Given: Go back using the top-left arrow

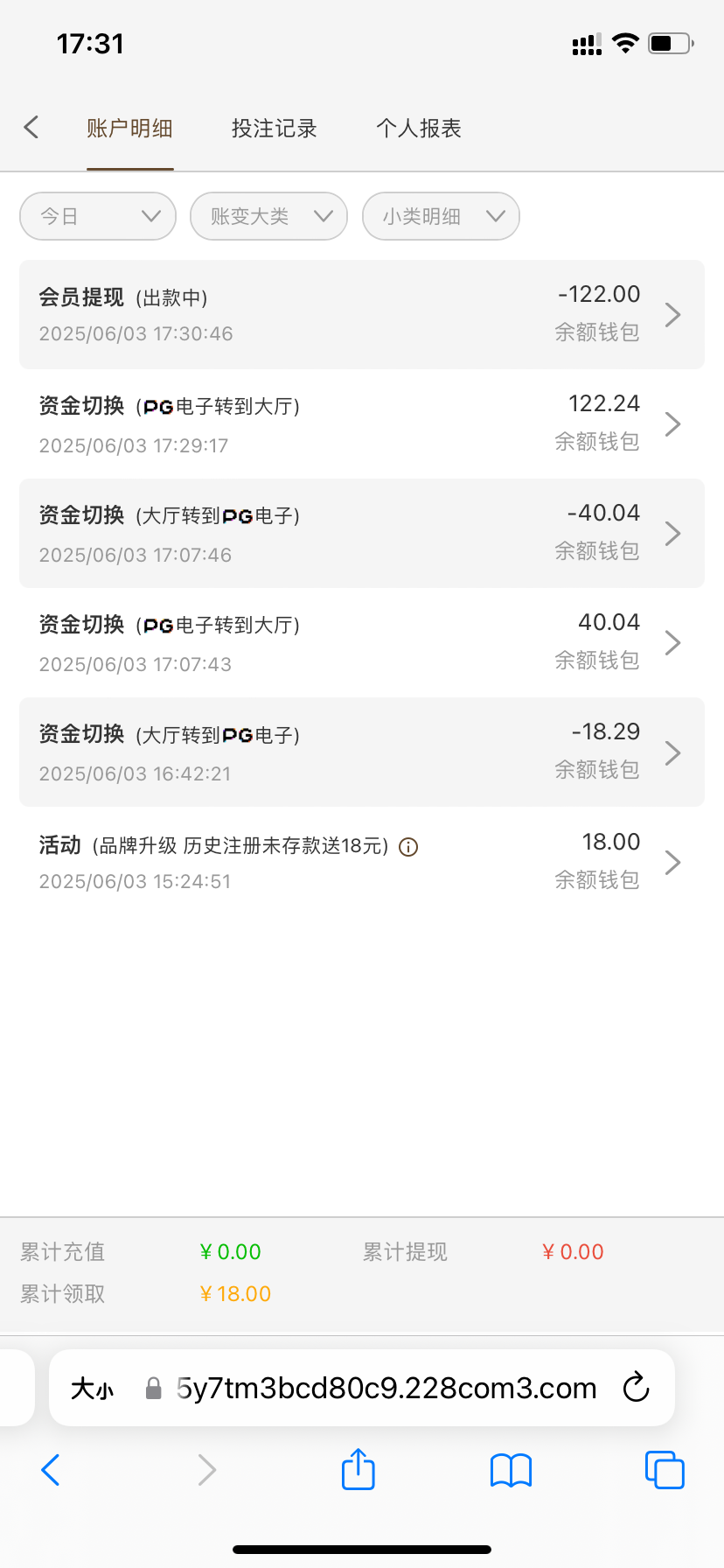Looking at the screenshot, I should [31, 128].
